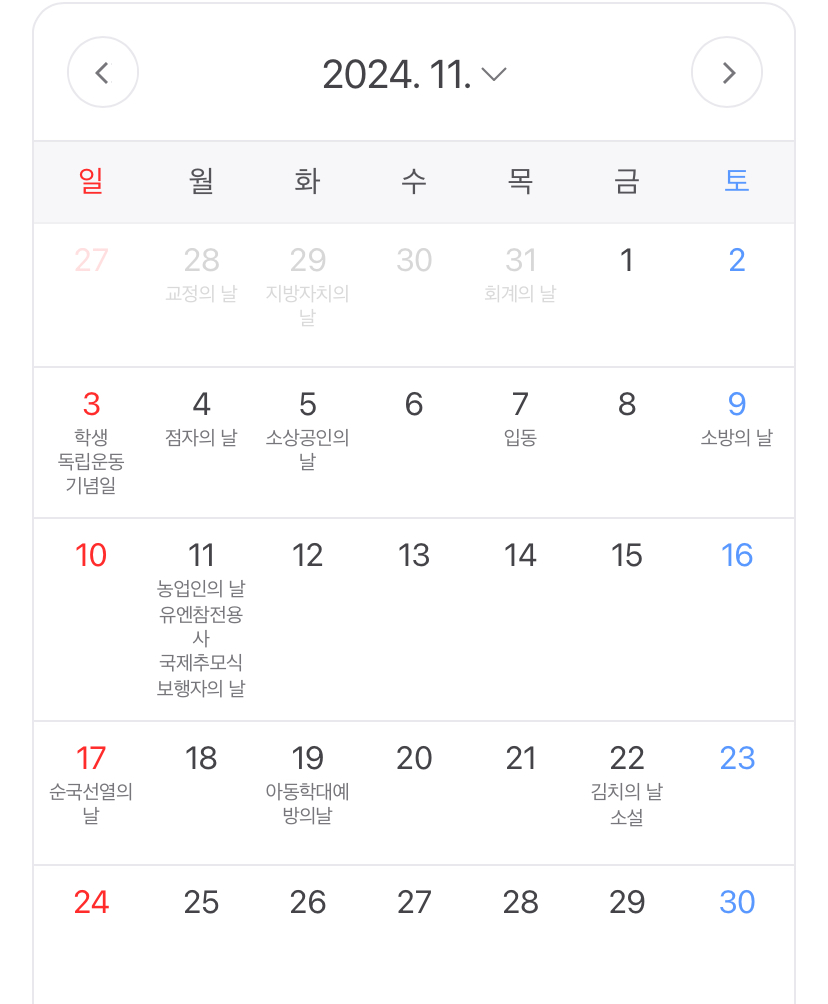The height and width of the screenshot is (1004, 828).
Task: Select November 24 in the calendar
Action: click(x=91, y=902)
